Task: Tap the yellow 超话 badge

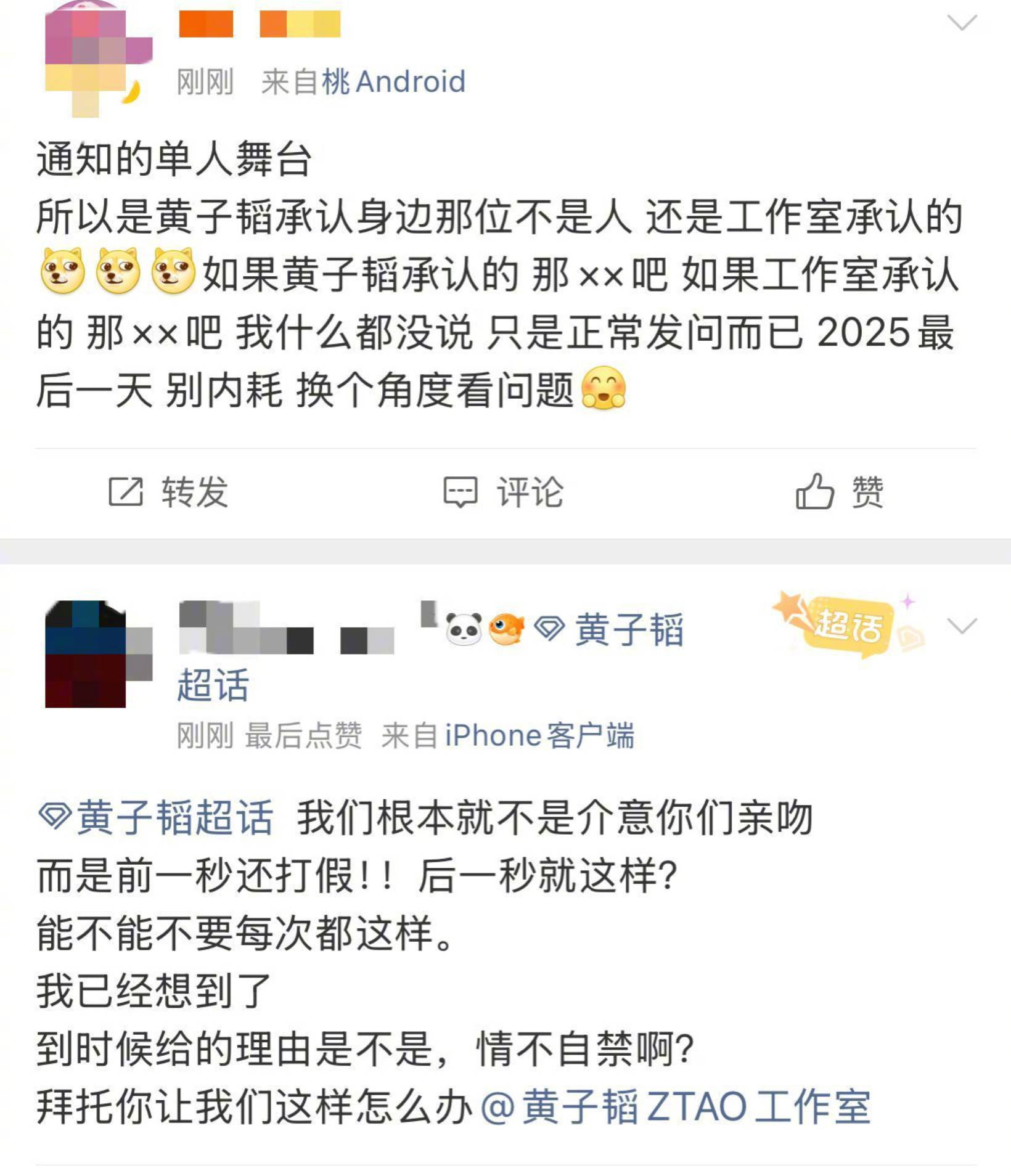Action: (848, 625)
